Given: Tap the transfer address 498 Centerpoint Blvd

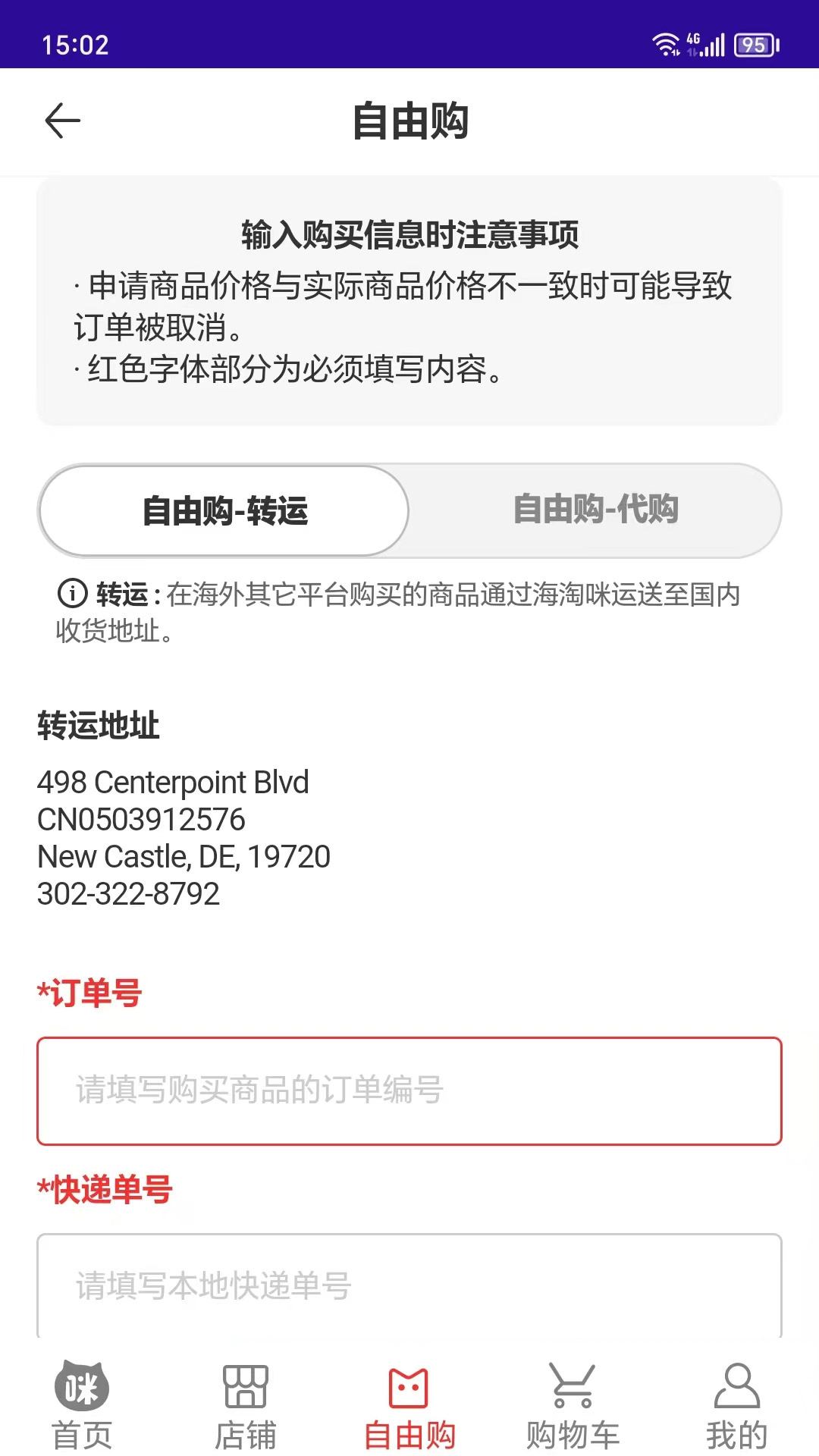Looking at the screenshot, I should (x=172, y=782).
